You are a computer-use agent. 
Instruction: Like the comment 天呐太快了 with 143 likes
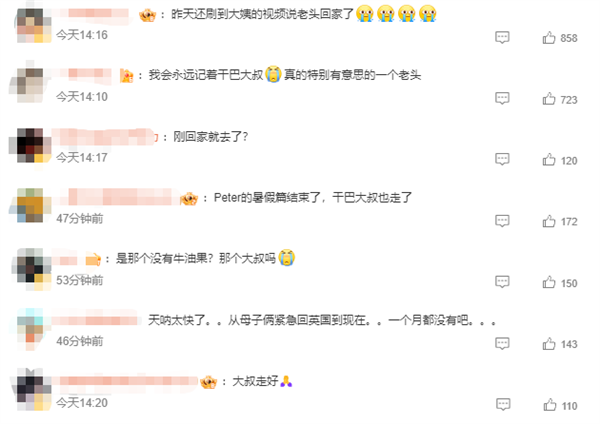549,344
